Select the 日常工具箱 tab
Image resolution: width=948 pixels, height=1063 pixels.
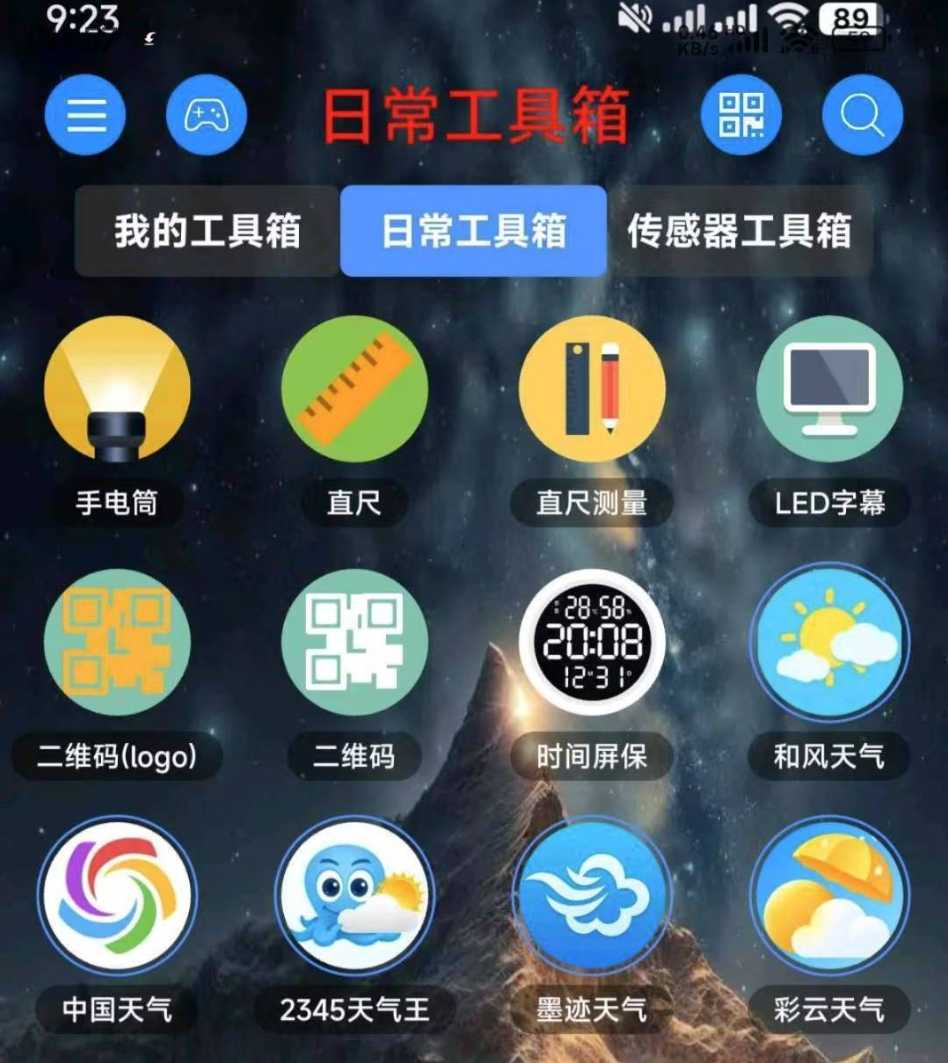point(473,231)
